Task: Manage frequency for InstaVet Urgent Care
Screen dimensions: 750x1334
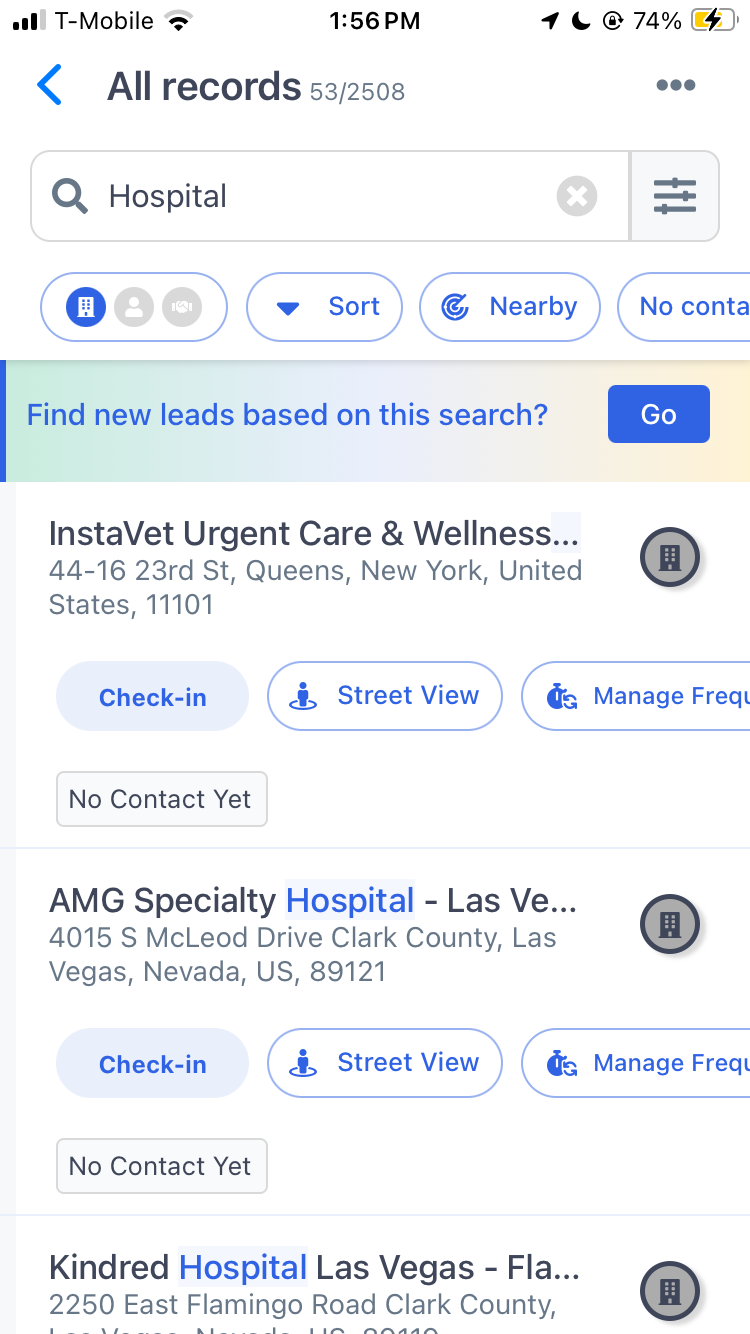Action: tap(636, 696)
